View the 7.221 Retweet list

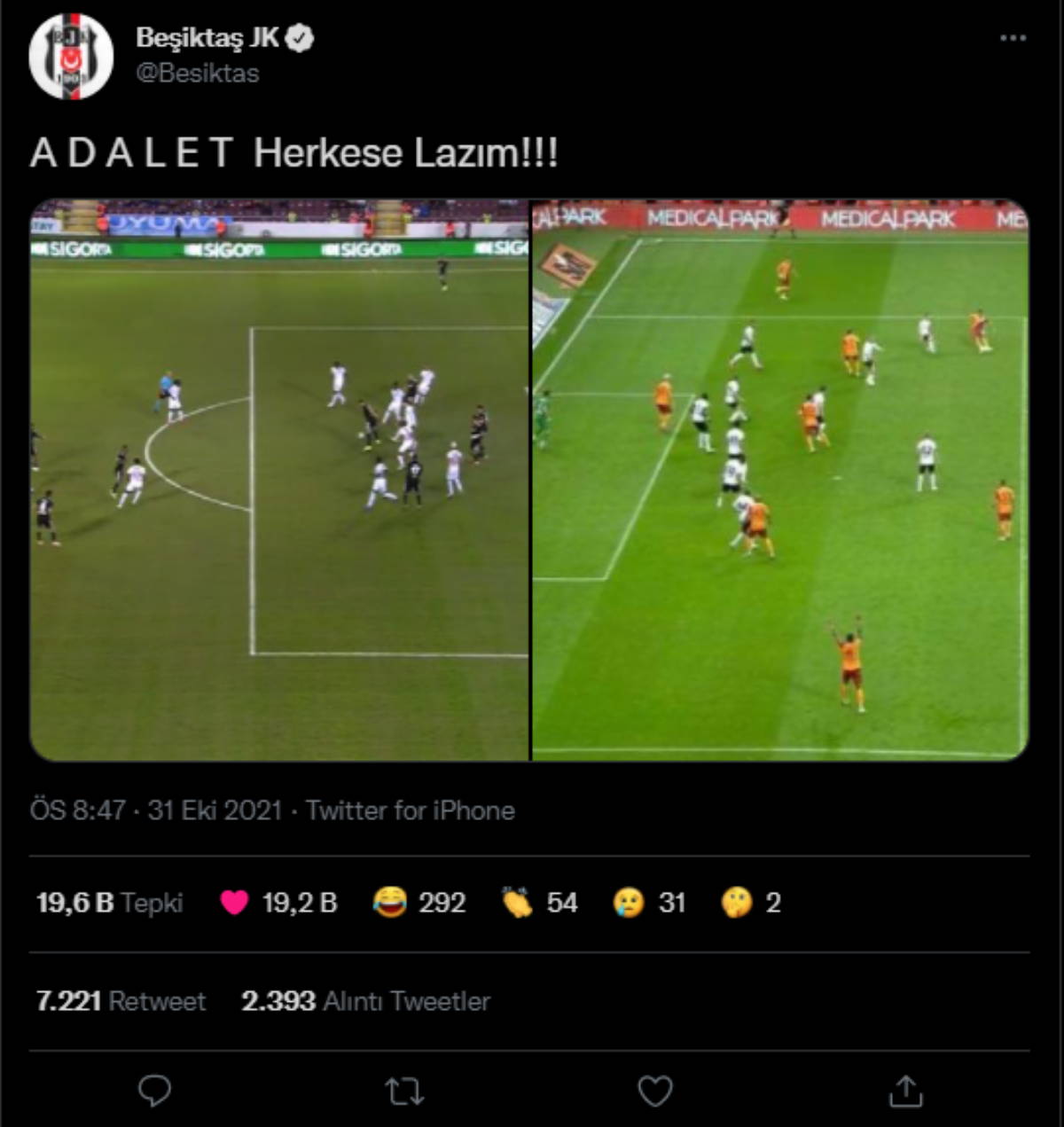pyautogui.click(x=121, y=1001)
